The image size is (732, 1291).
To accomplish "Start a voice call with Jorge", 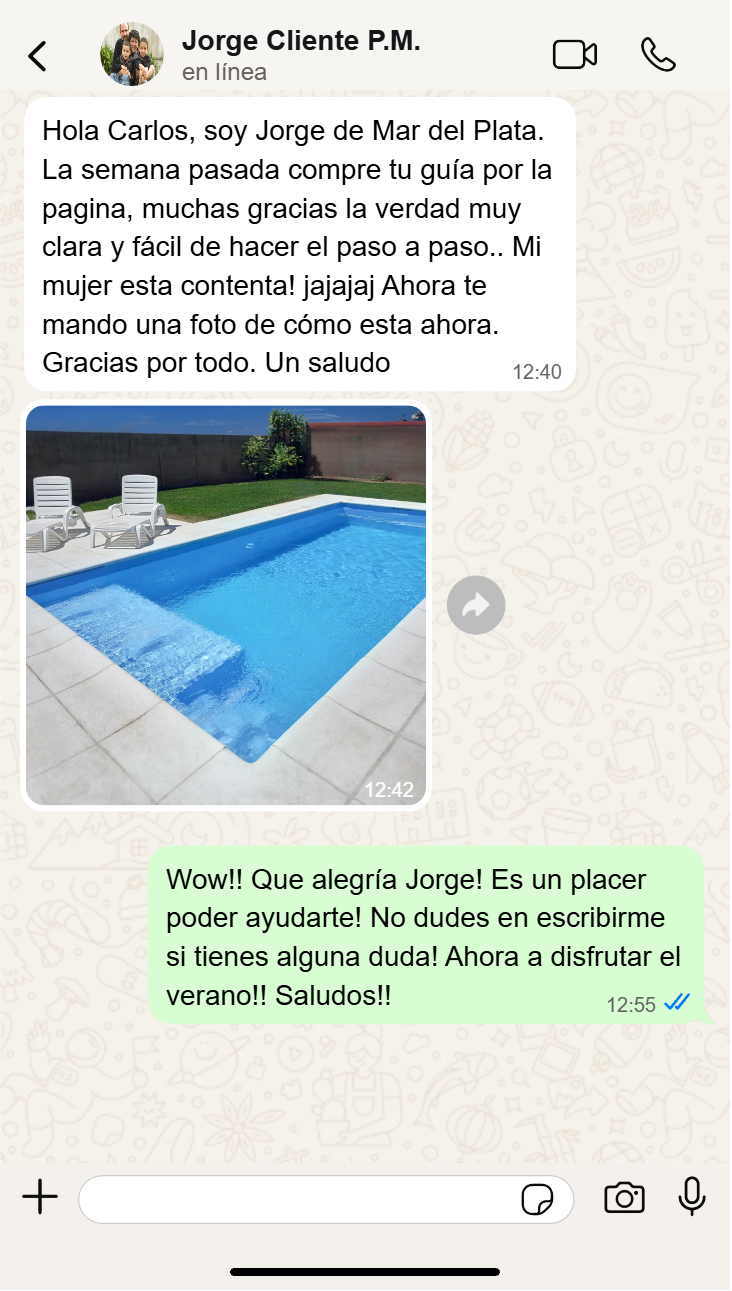I will 658,55.
